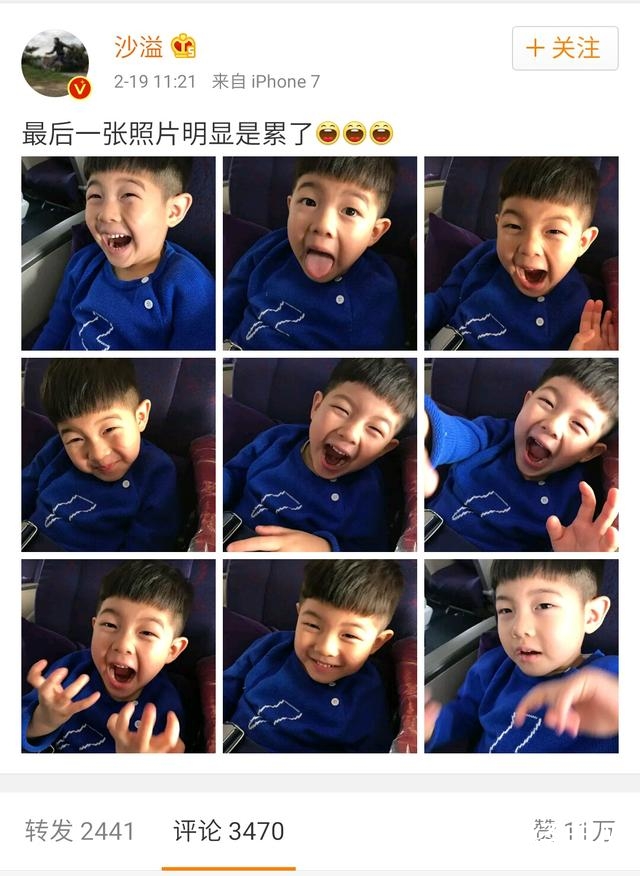The width and height of the screenshot is (640, 876).
Task: Open the center photo in the grid
Action: (320, 455)
